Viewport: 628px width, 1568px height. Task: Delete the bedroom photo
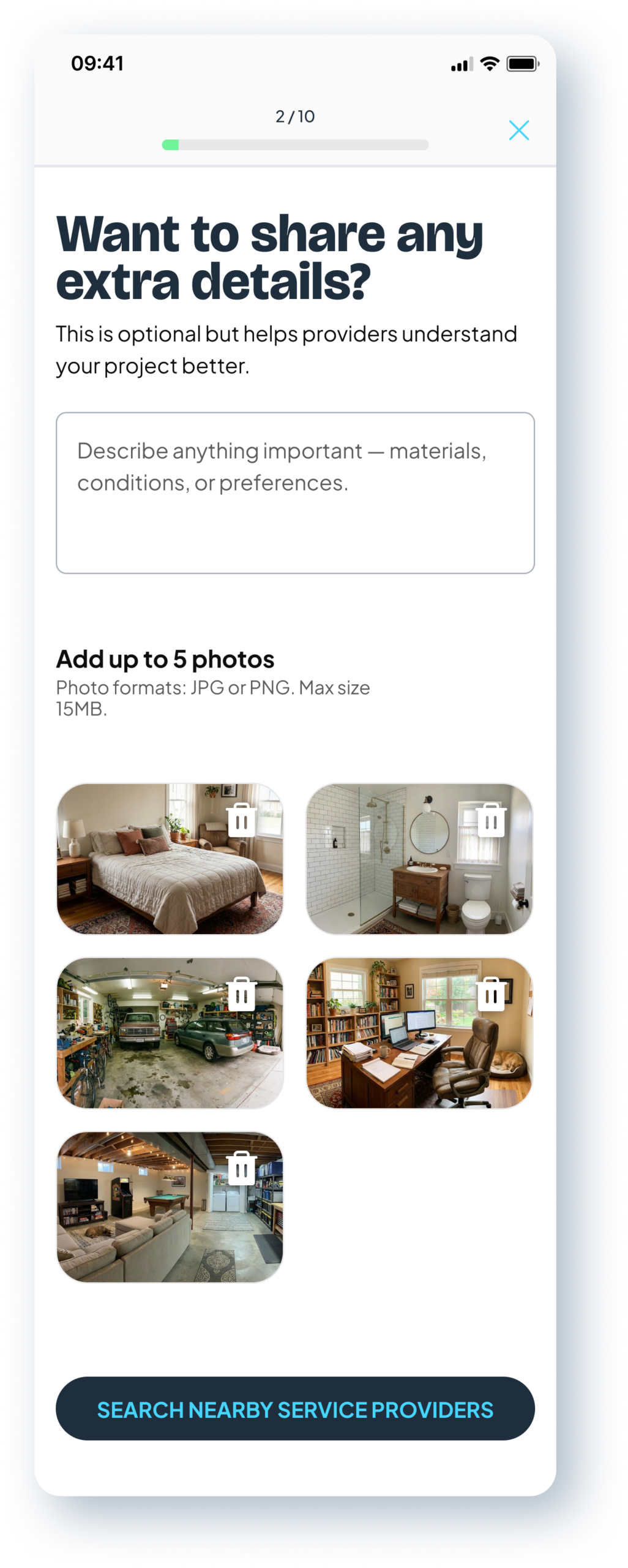[242, 820]
